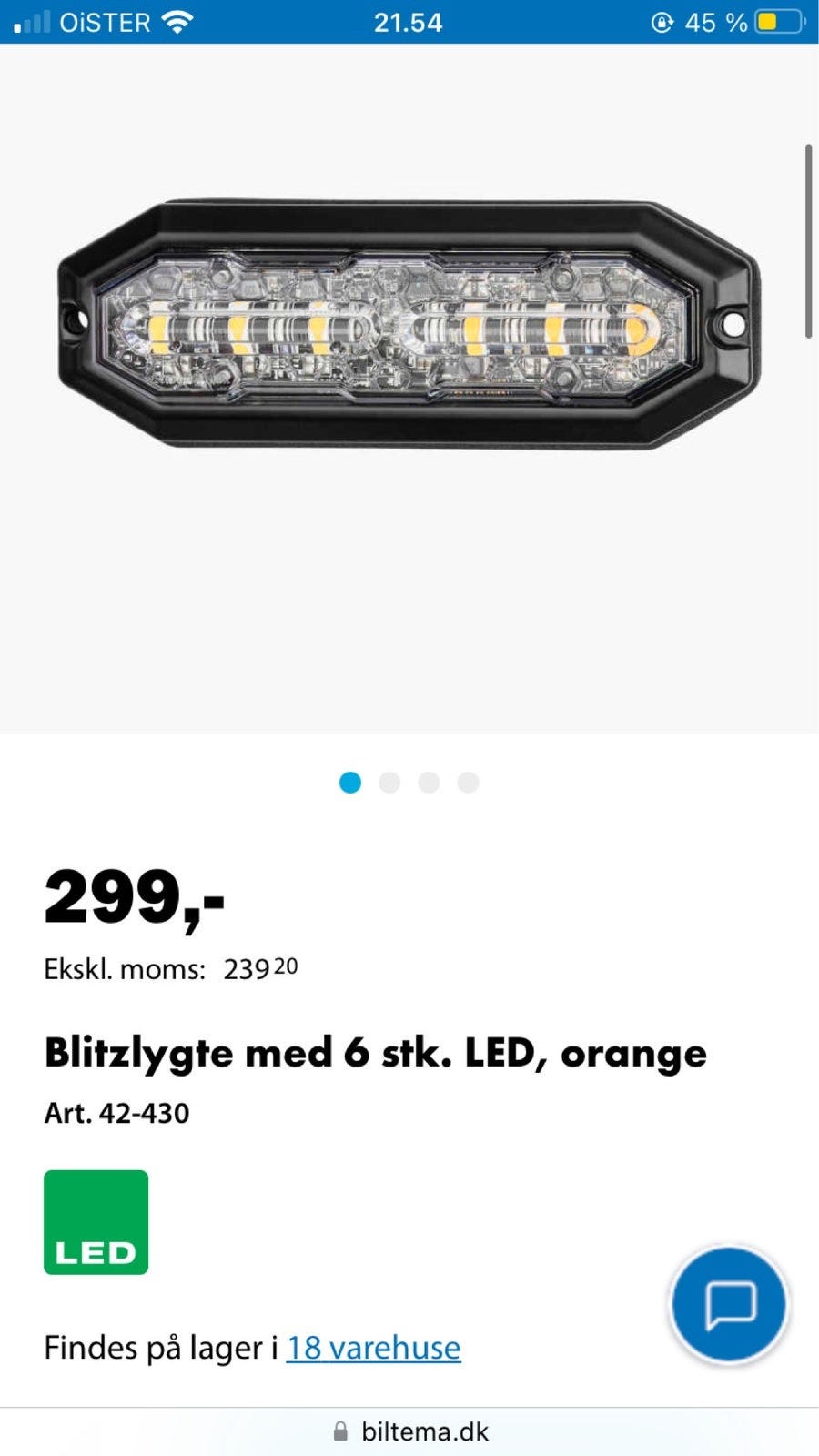The width and height of the screenshot is (819, 1456).
Task: Select the OiSTER carrier label
Action: coord(103,21)
